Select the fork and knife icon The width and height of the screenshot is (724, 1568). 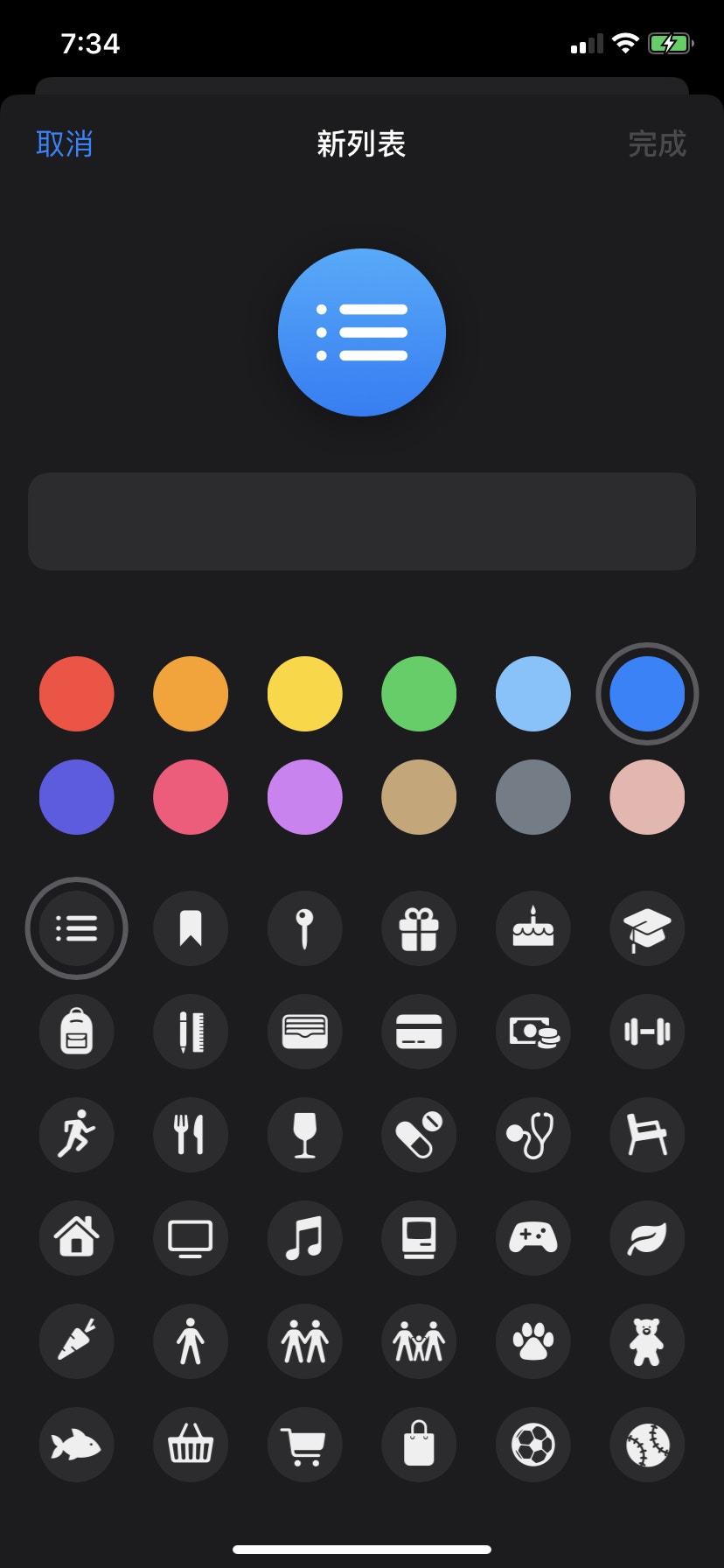coord(191,1135)
